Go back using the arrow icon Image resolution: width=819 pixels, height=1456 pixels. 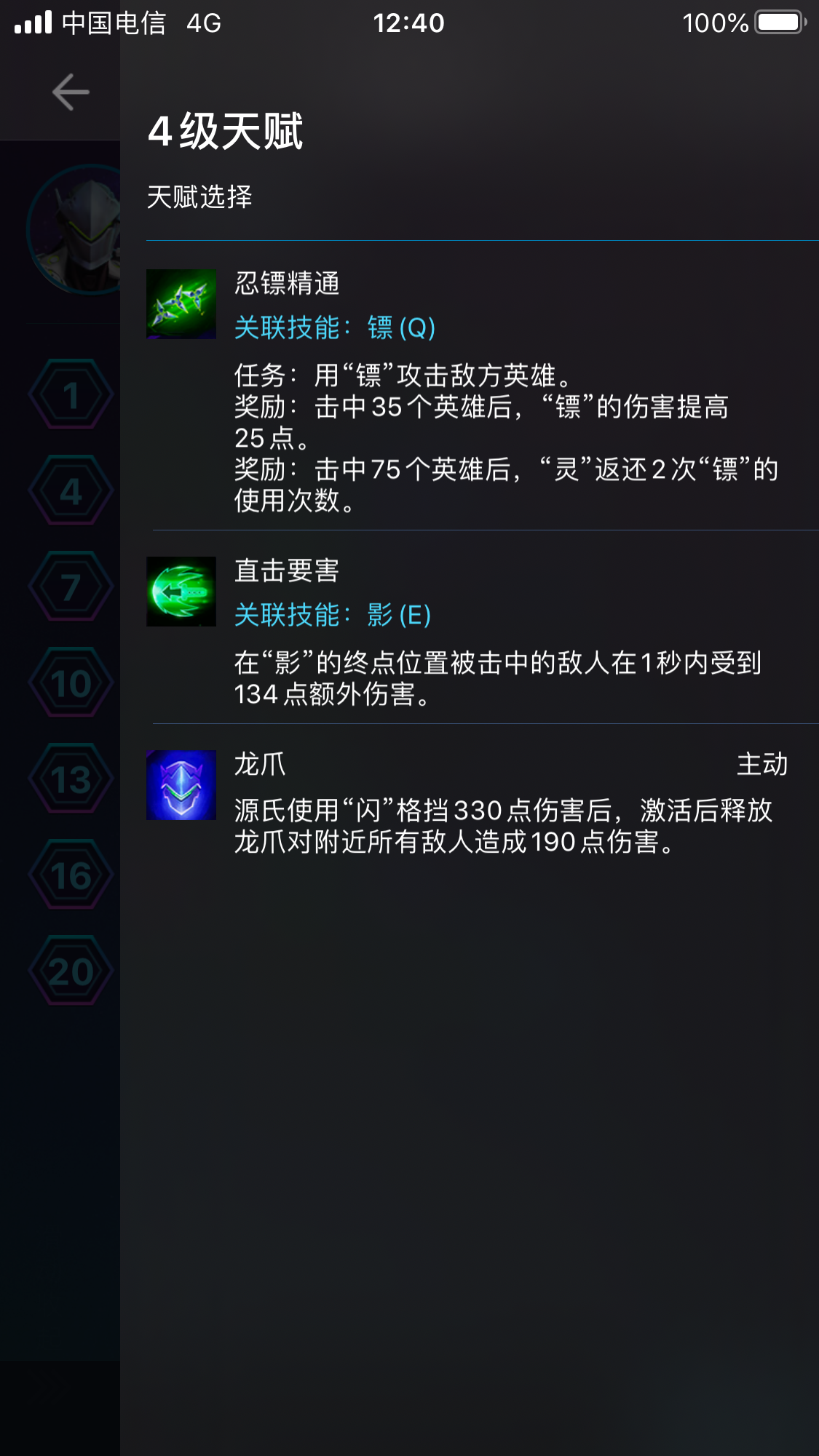point(71,92)
